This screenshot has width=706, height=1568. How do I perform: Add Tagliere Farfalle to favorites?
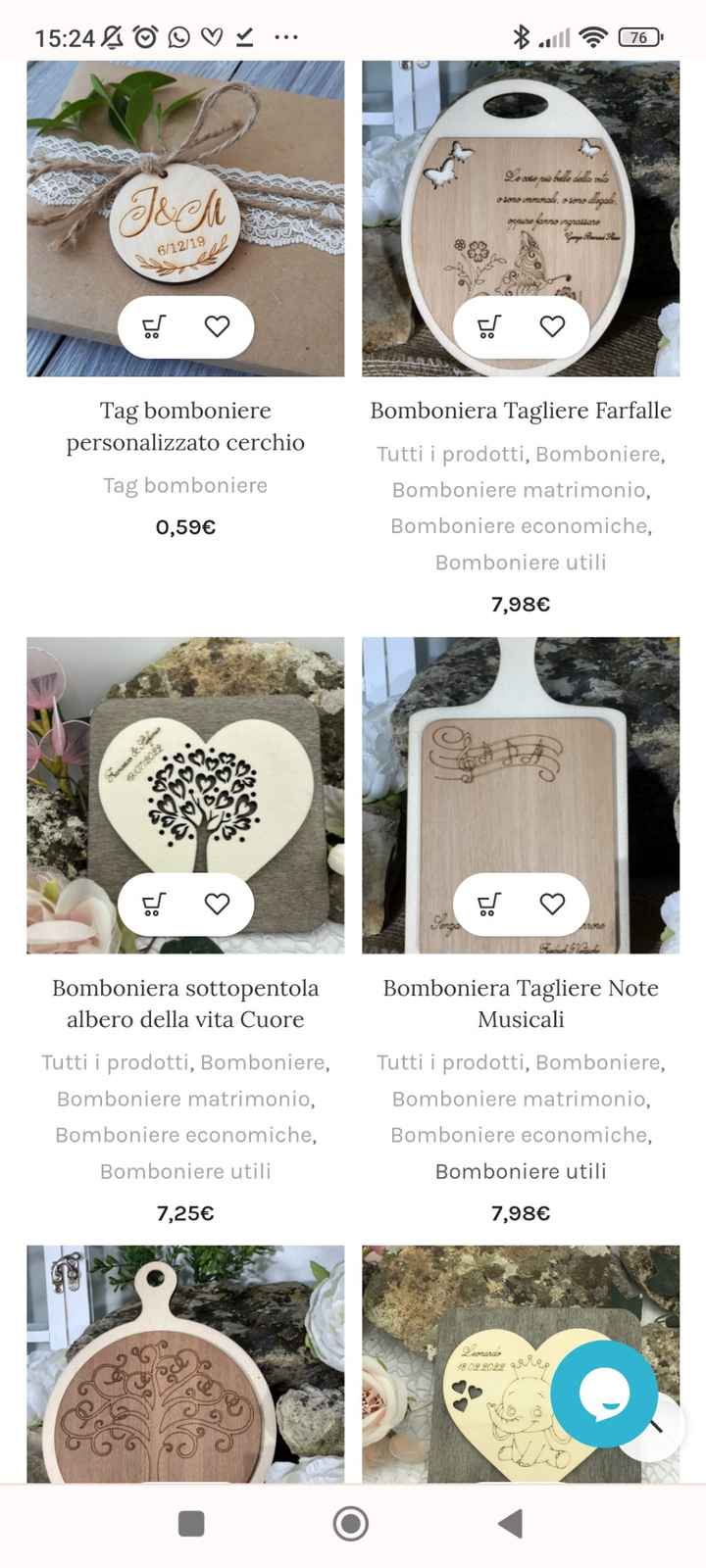pos(554,326)
